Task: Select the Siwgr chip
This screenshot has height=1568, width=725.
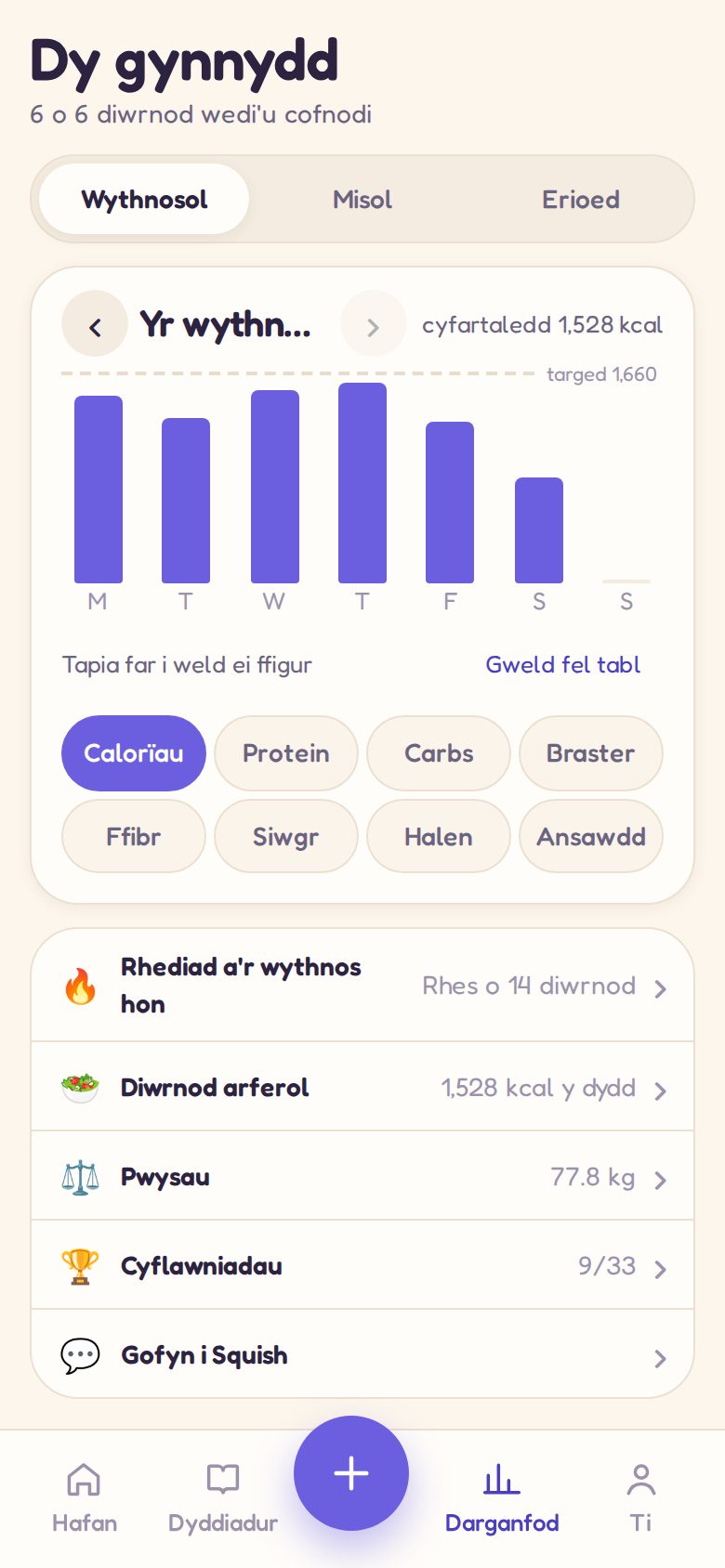Action: pyautogui.click(x=286, y=837)
